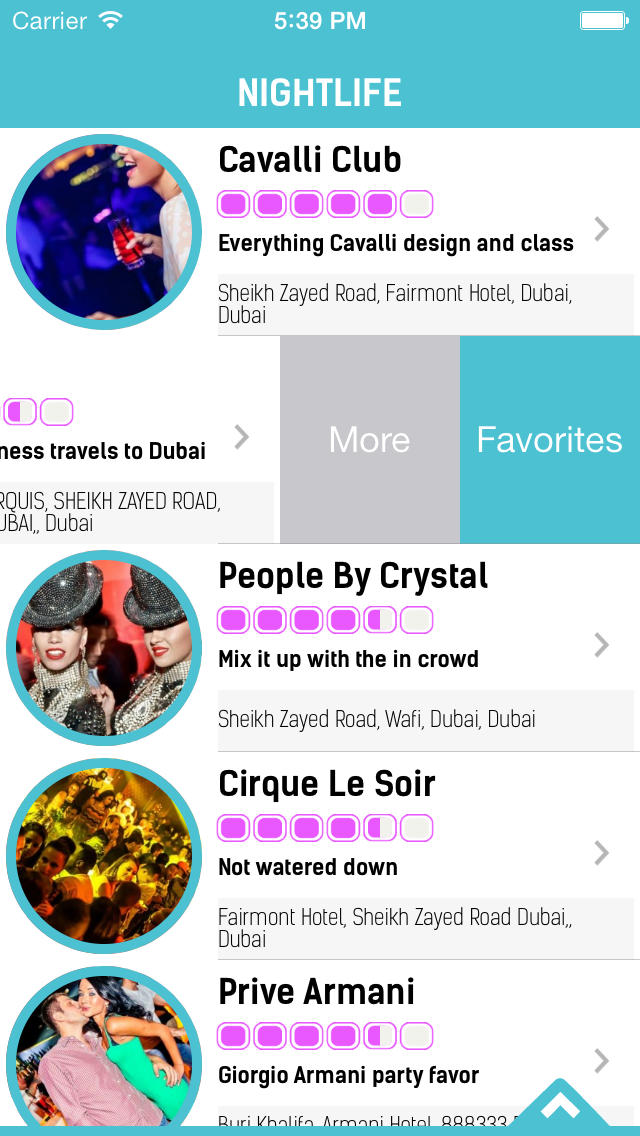Open the row ending 'travels to Dubai'

140,440
